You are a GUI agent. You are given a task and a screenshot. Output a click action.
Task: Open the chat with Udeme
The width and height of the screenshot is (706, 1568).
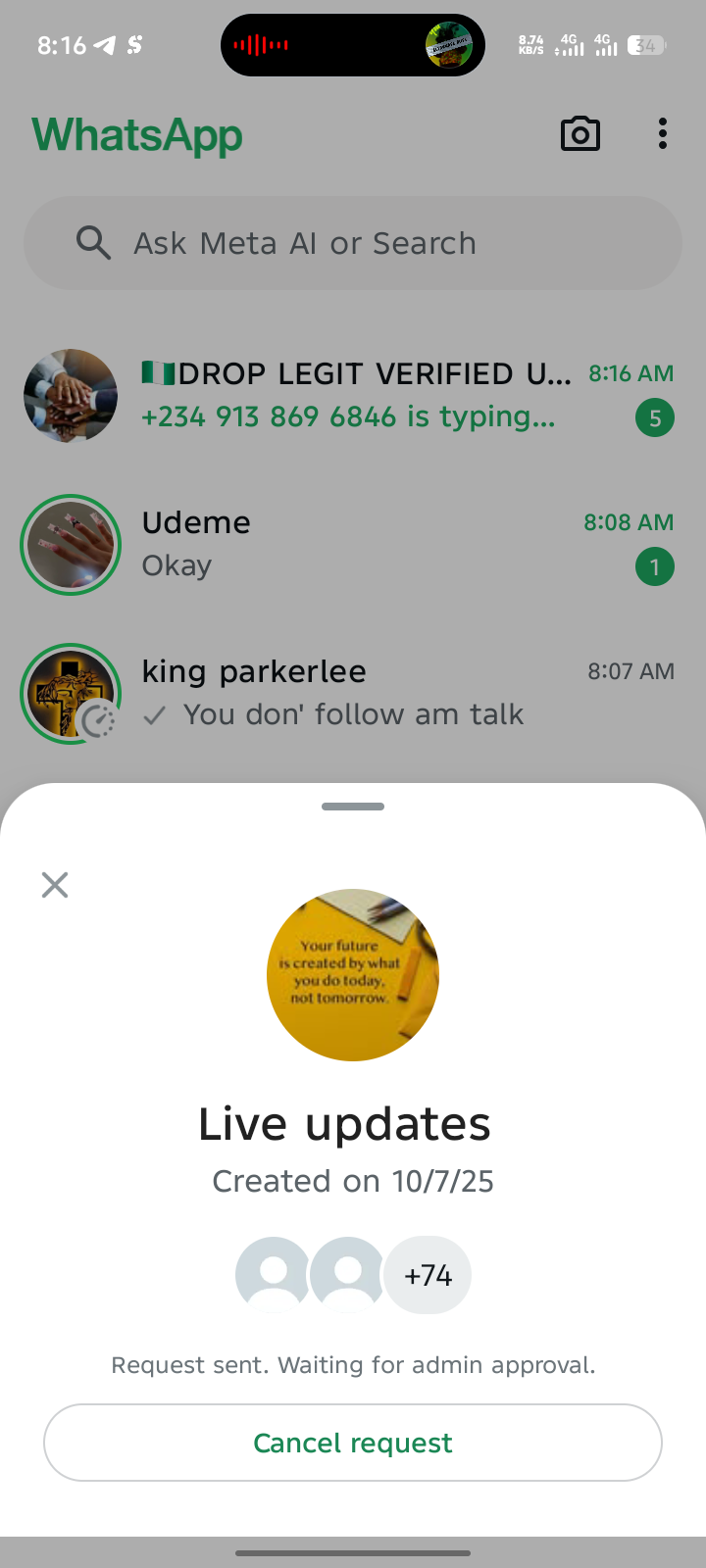point(392,544)
